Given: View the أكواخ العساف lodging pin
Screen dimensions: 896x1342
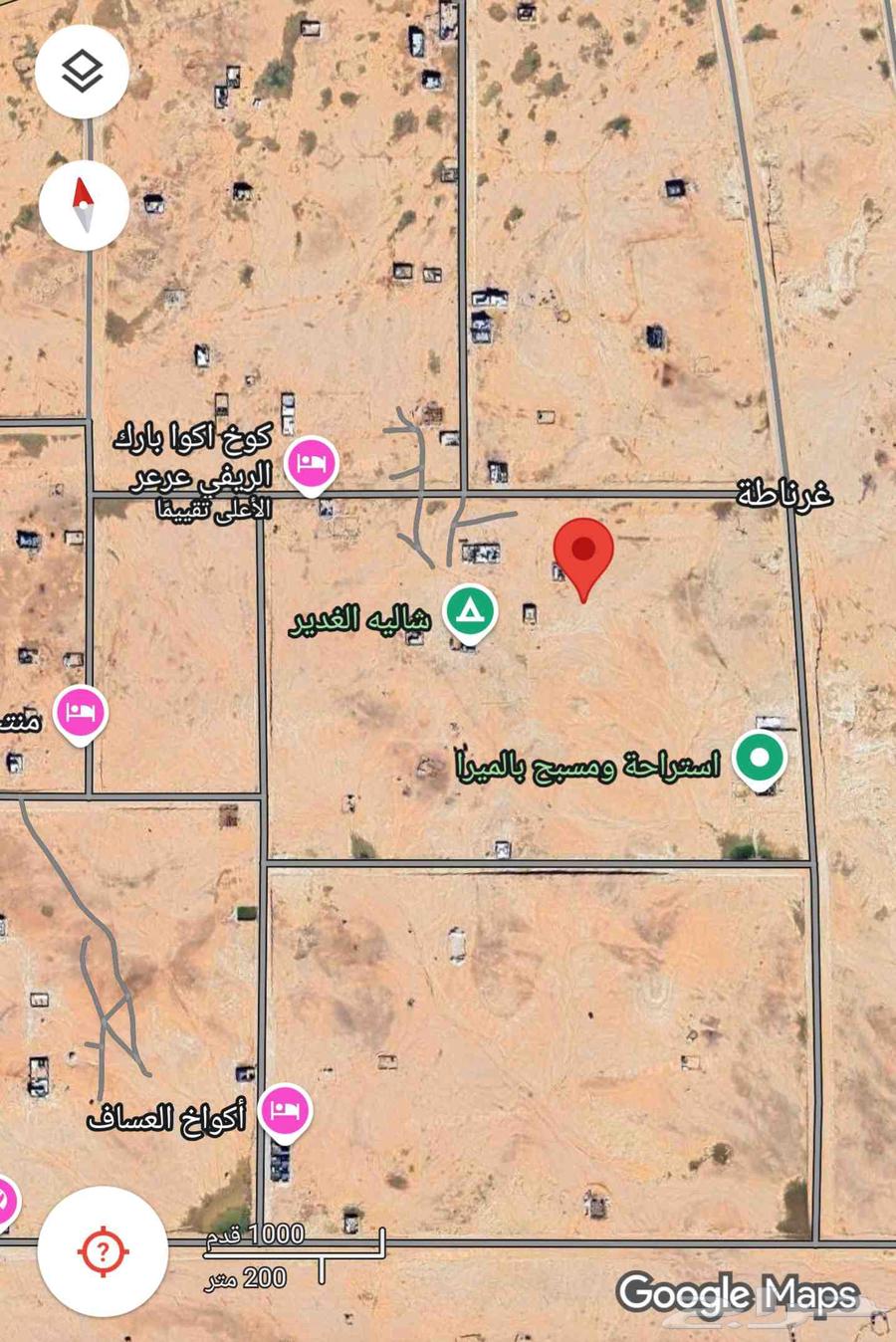Looking at the screenshot, I should tap(286, 1109).
